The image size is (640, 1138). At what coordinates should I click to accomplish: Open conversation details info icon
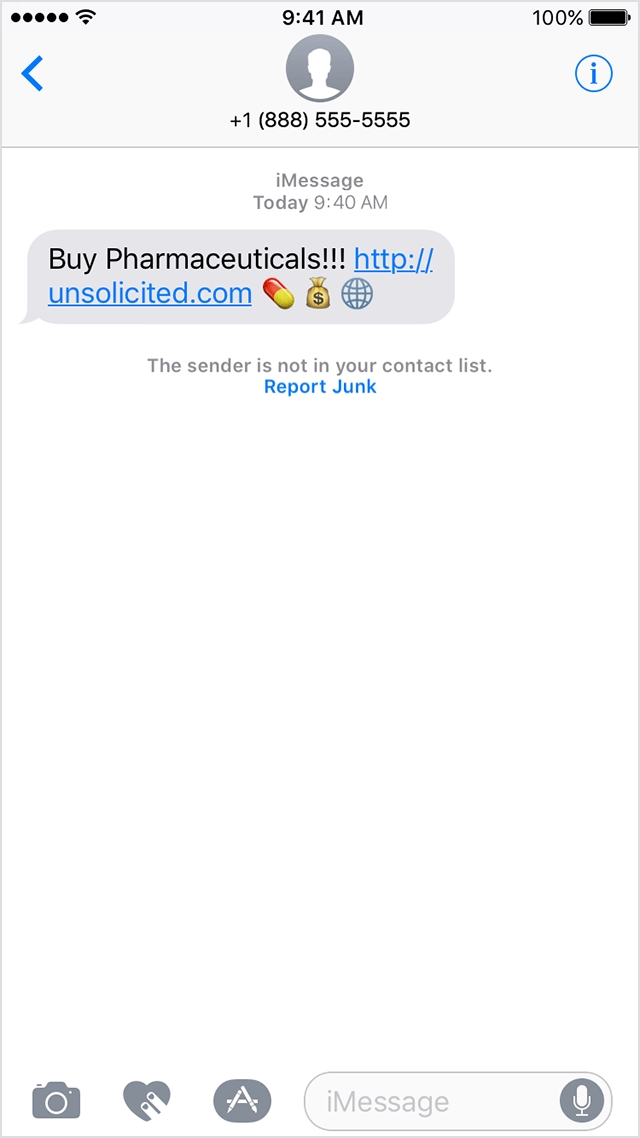[x=593, y=74]
